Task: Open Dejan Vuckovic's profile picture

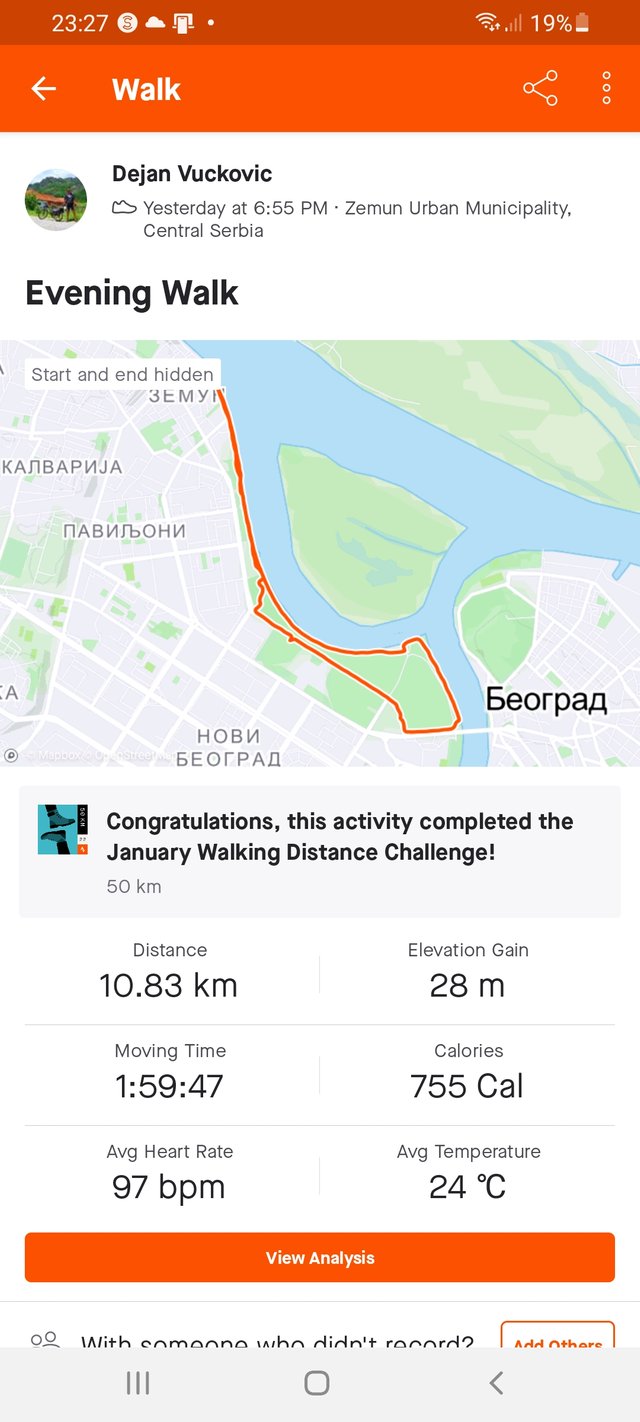Action: pyautogui.click(x=56, y=200)
